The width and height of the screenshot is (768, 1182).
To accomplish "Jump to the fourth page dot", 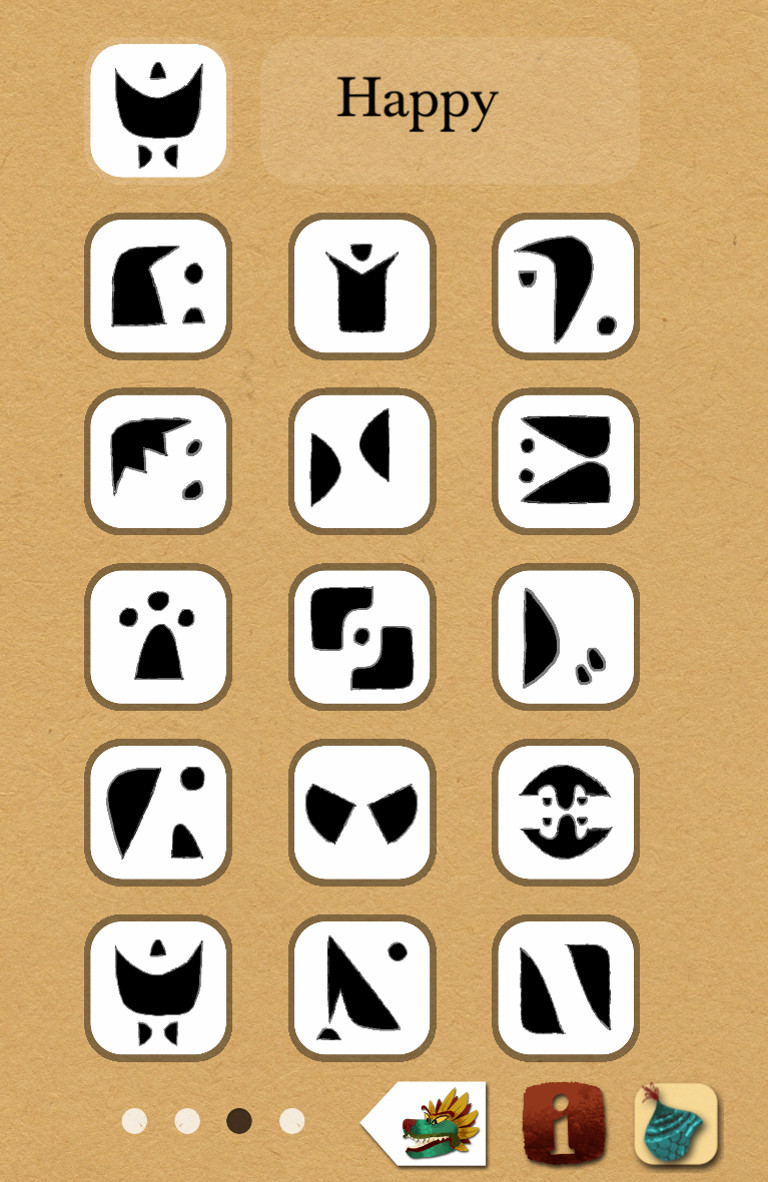I will click(292, 1121).
